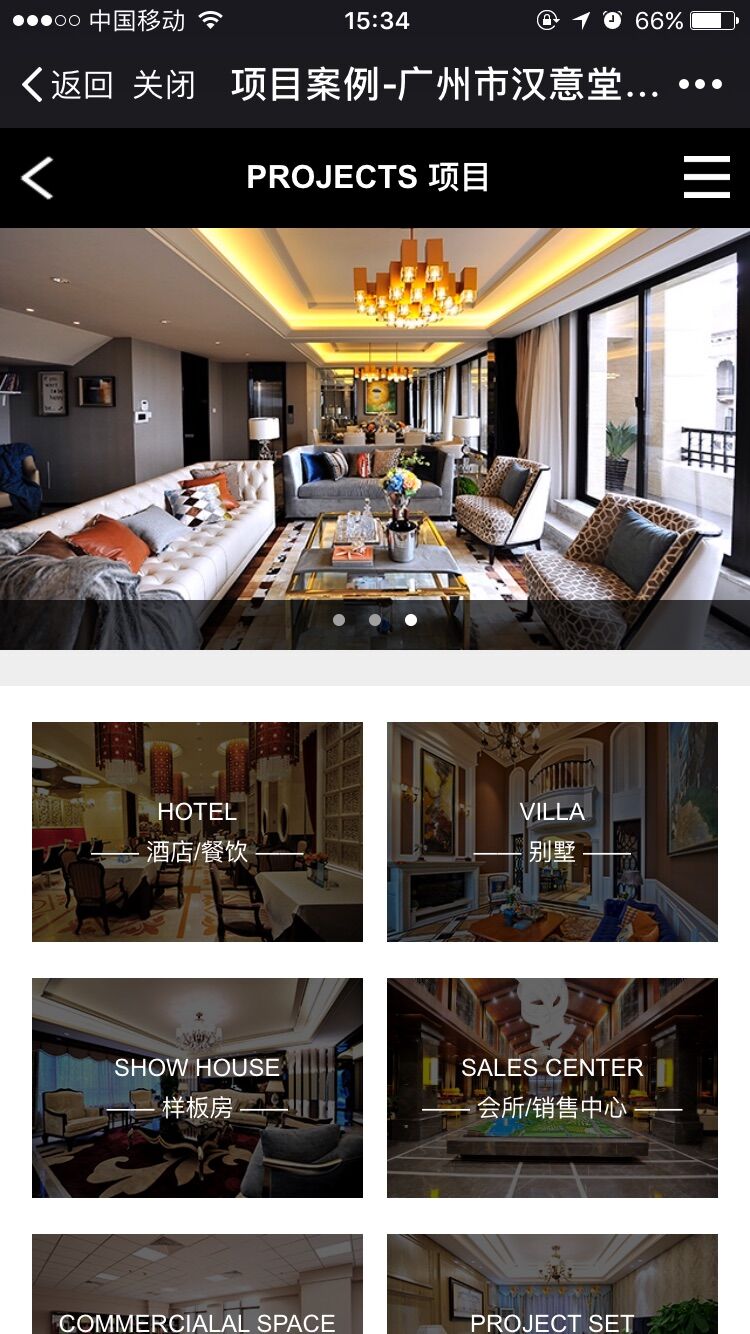Open the PROJECT SET tile
Image resolution: width=750 pixels, height=1334 pixels.
click(552, 1290)
